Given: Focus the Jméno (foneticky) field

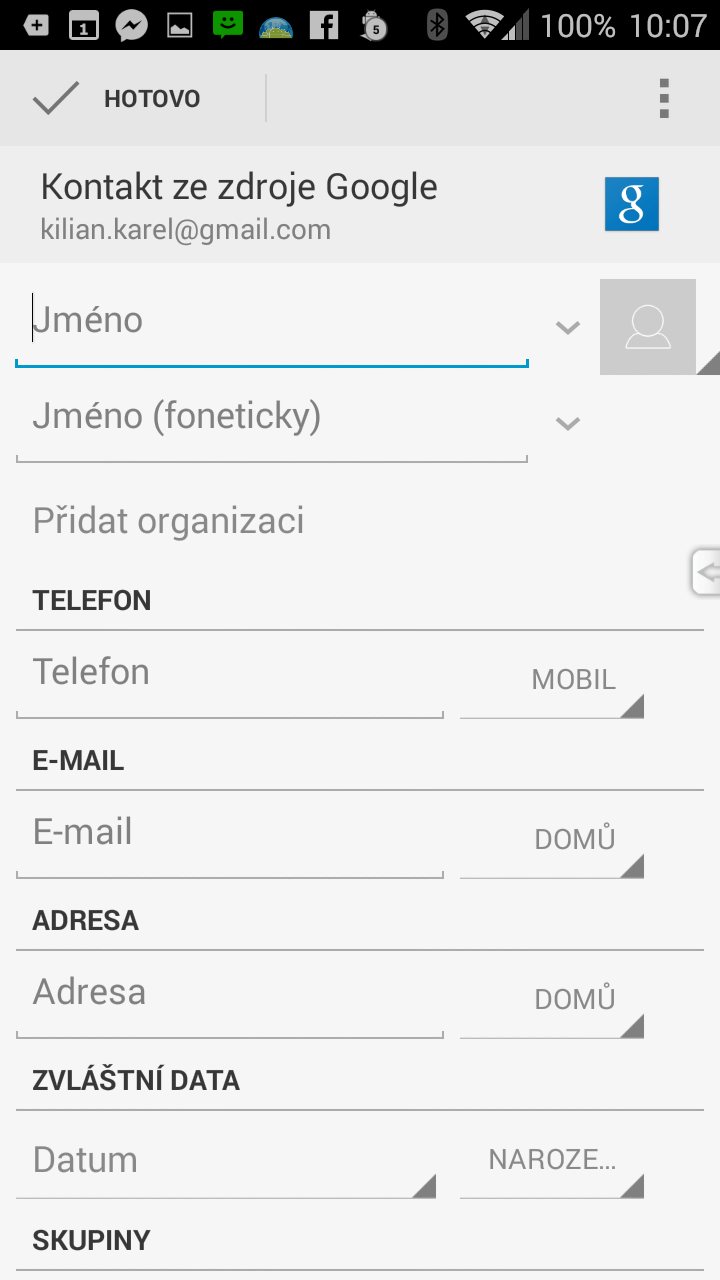Looking at the screenshot, I should pos(272,418).
